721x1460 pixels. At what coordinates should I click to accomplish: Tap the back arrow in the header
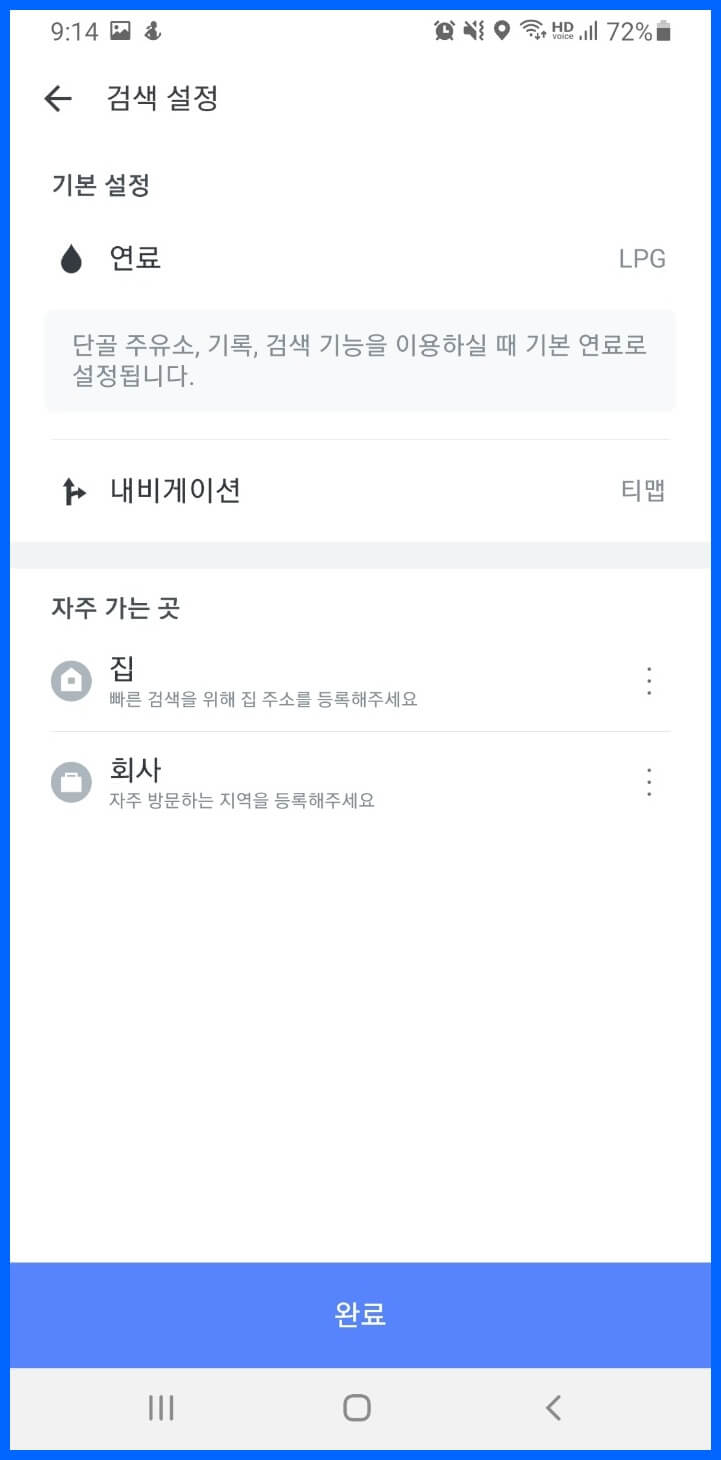coord(57,97)
